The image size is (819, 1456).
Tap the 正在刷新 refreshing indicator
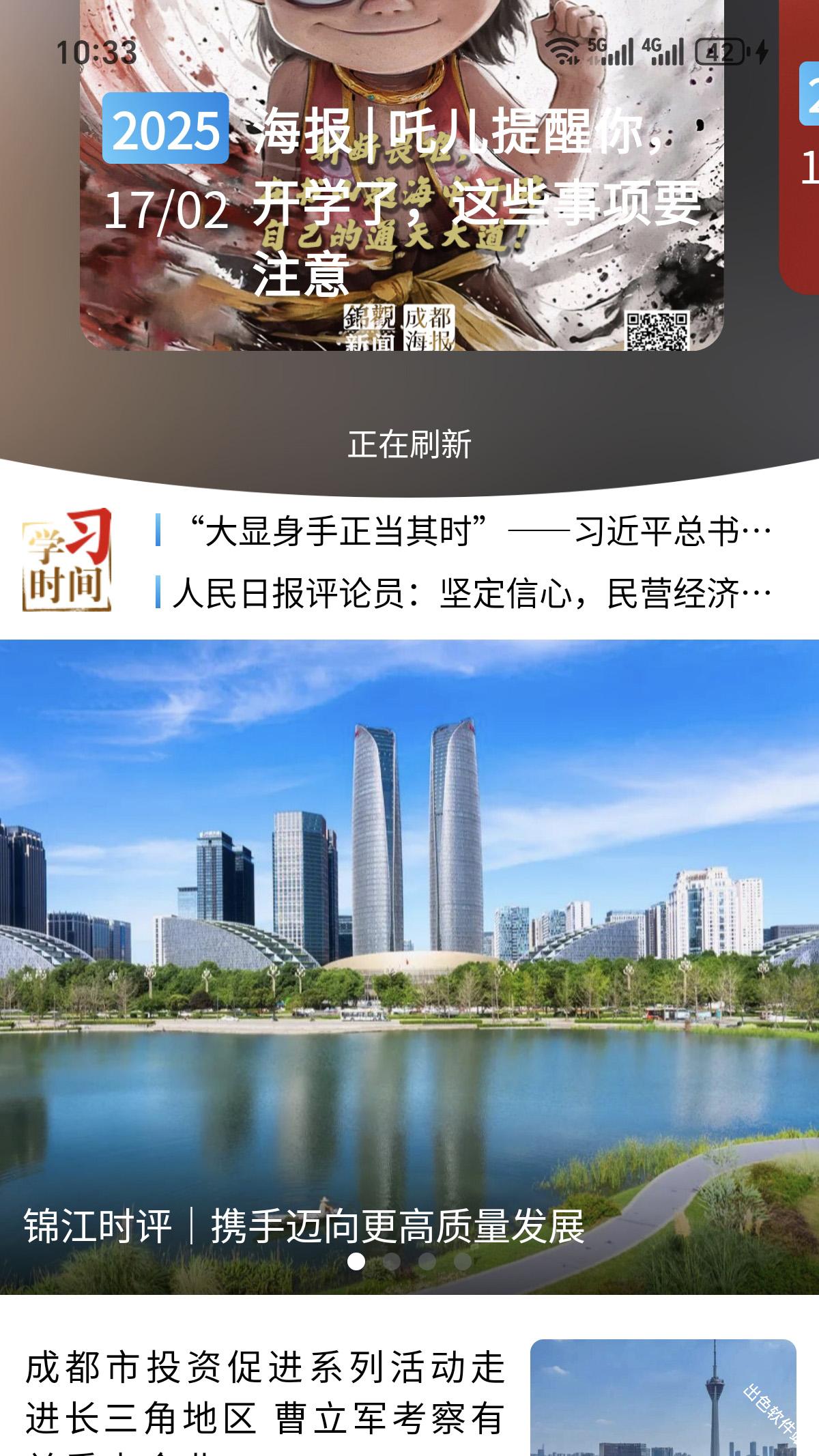pyautogui.click(x=409, y=444)
